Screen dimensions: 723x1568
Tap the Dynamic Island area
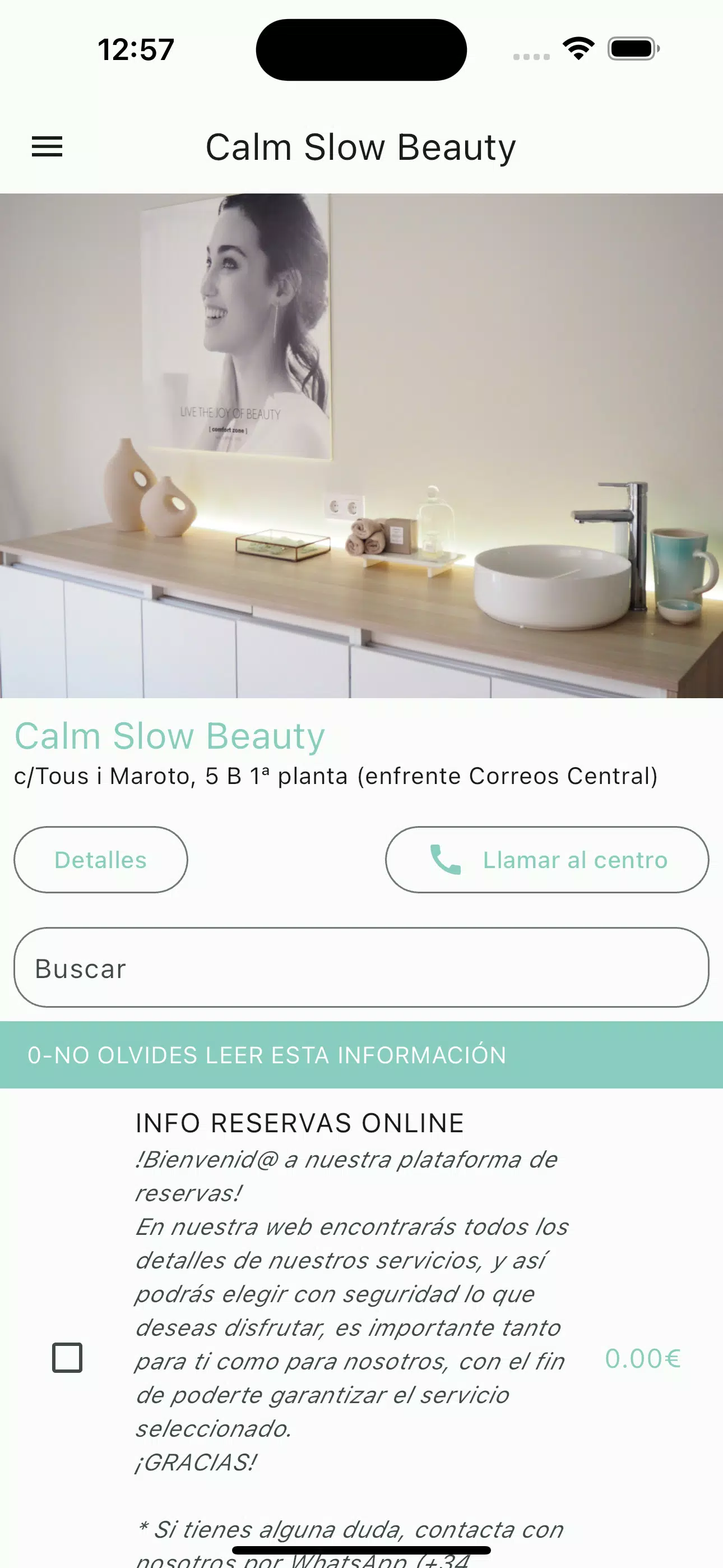361,50
